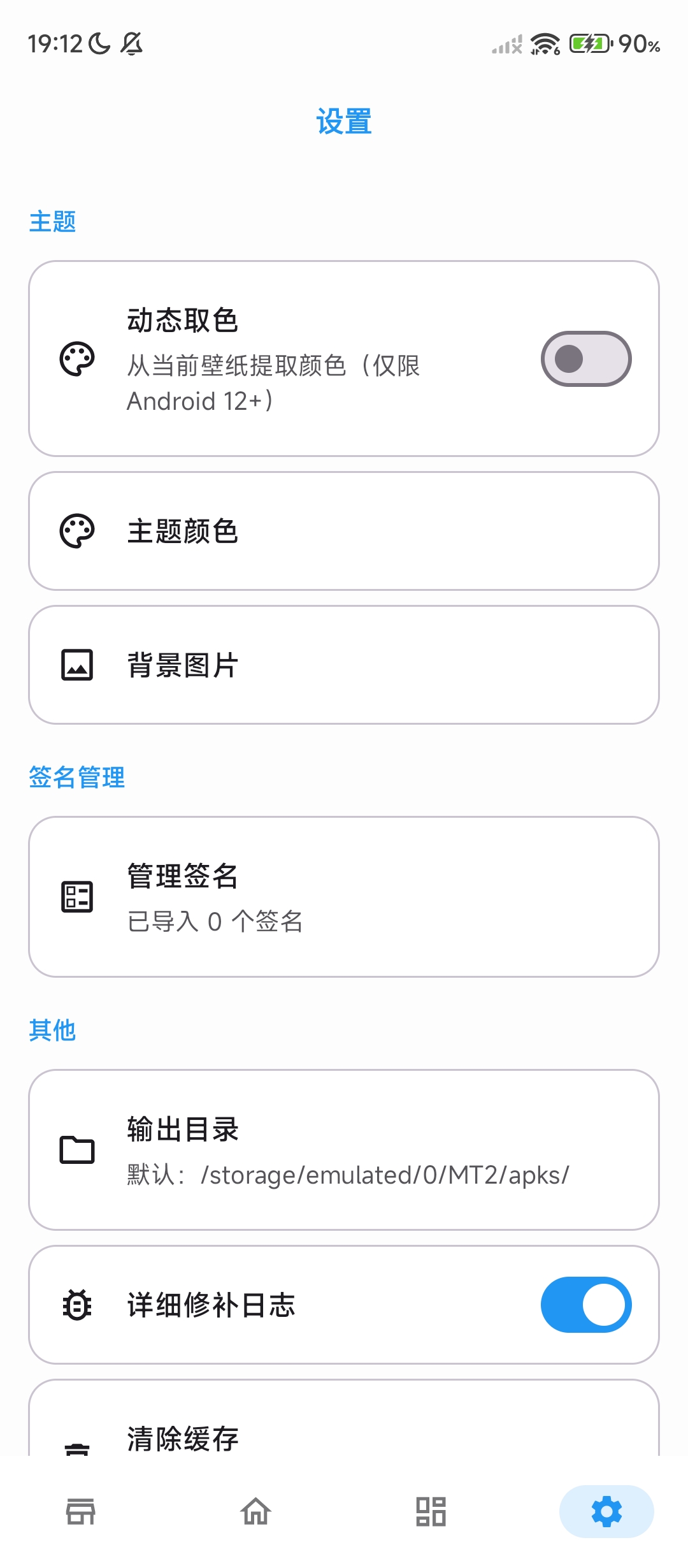The height and width of the screenshot is (1568, 688).
Task: Select the palette icon beside 动态取色
Action: click(x=76, y=359)
